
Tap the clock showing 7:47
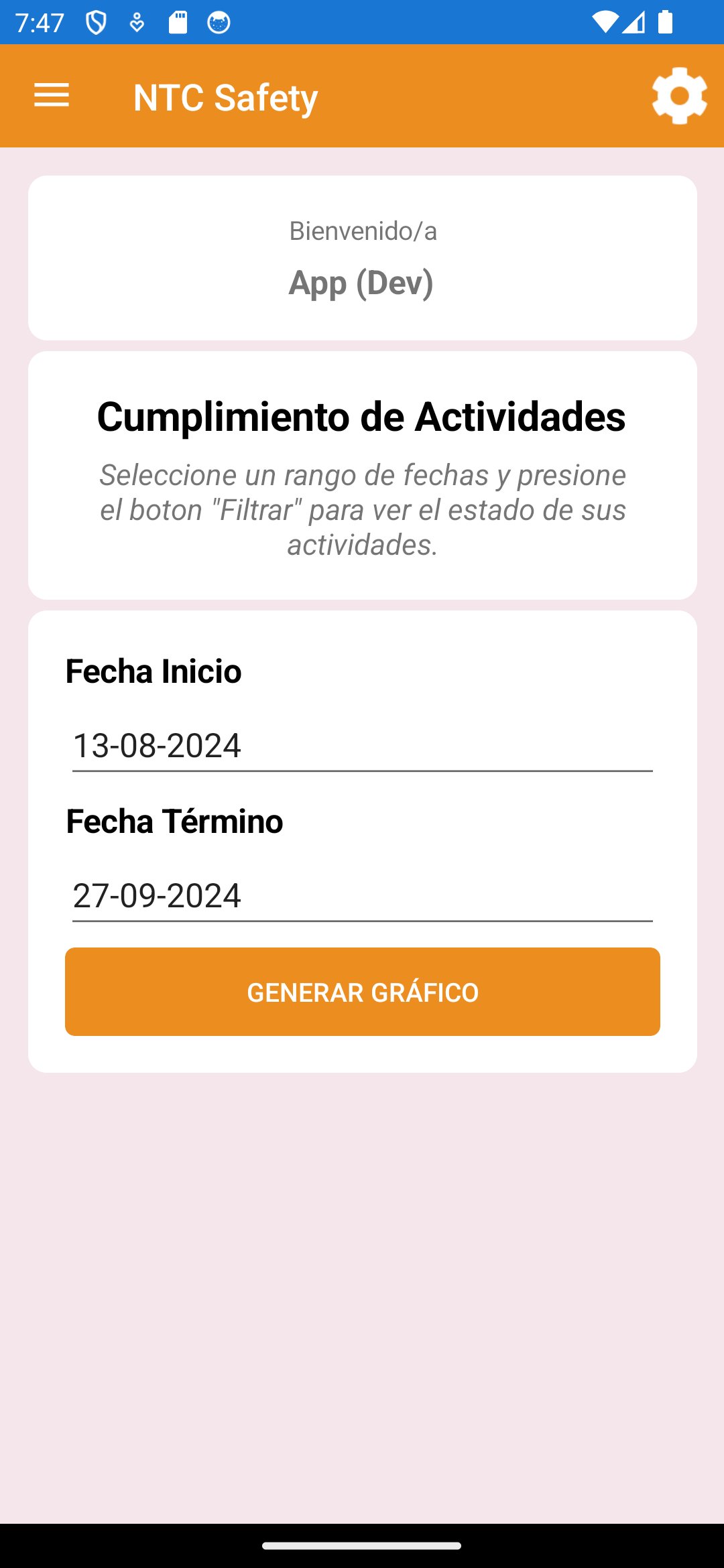(40, 21)
